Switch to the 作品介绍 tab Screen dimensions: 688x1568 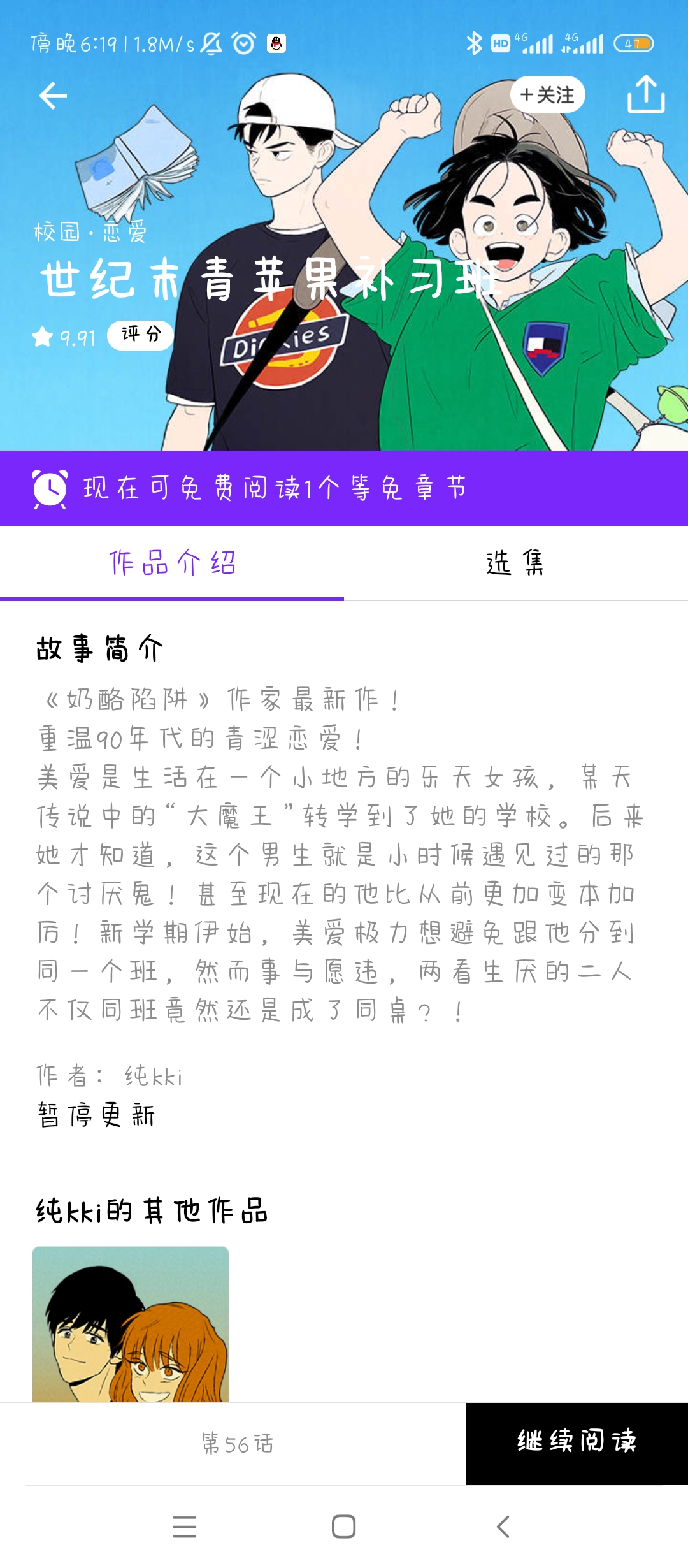[x=172, y=563]
